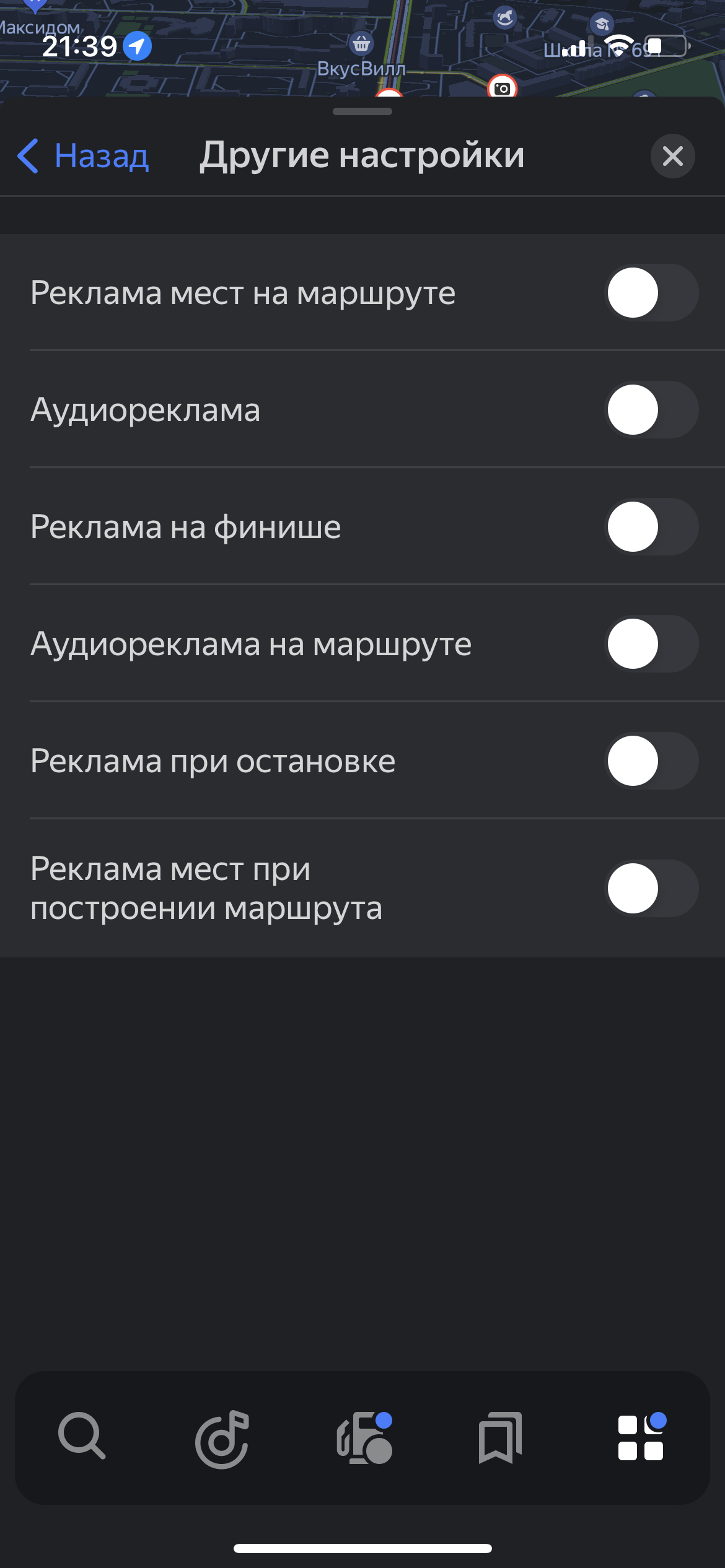Switch on Аудиореклама на маршруте
725x1568 pixels.
click(x=651, y=644)
